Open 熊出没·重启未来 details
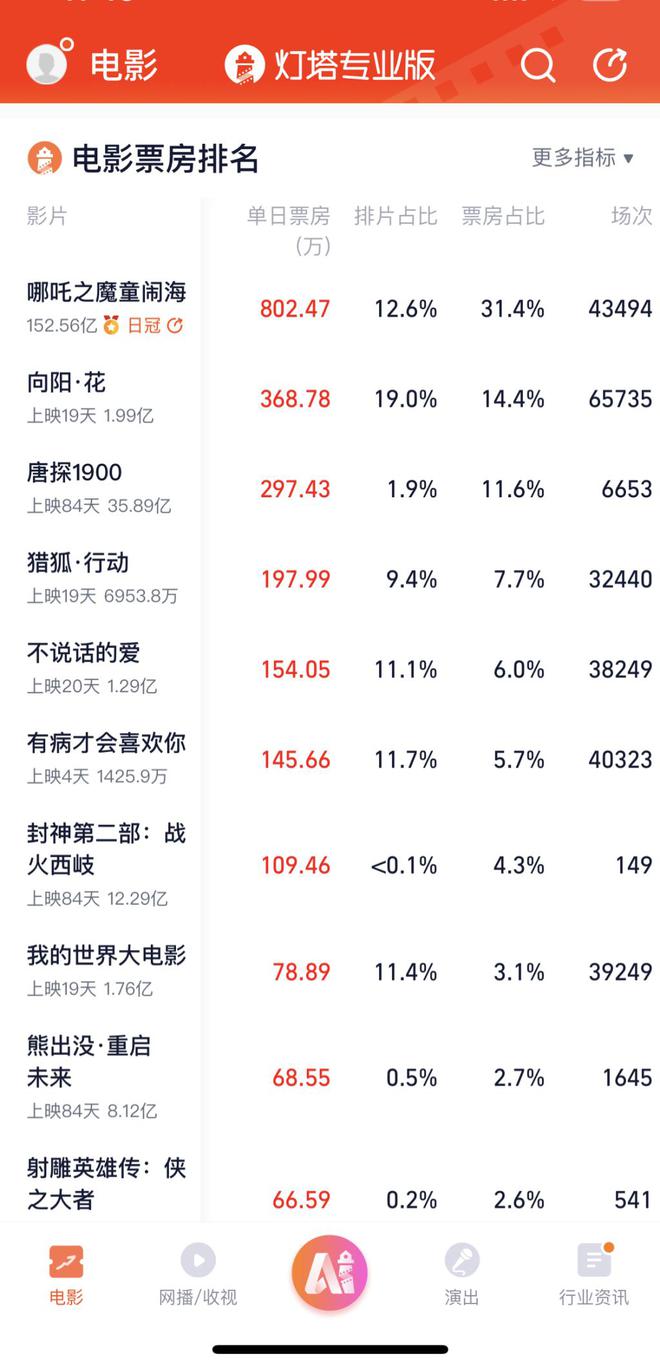 (330, 1077)
